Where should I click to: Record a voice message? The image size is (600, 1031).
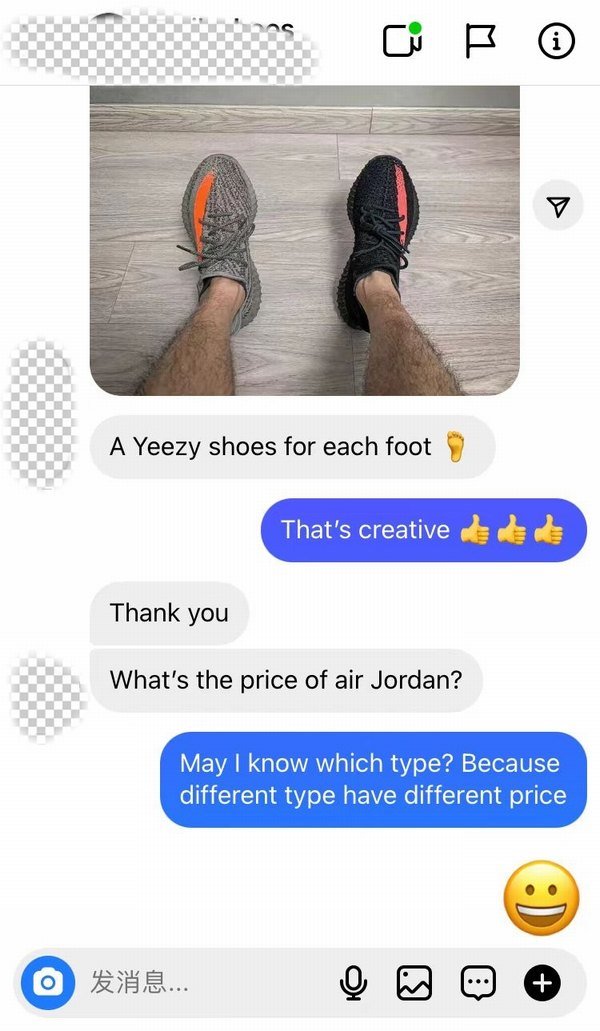point(352,984)
